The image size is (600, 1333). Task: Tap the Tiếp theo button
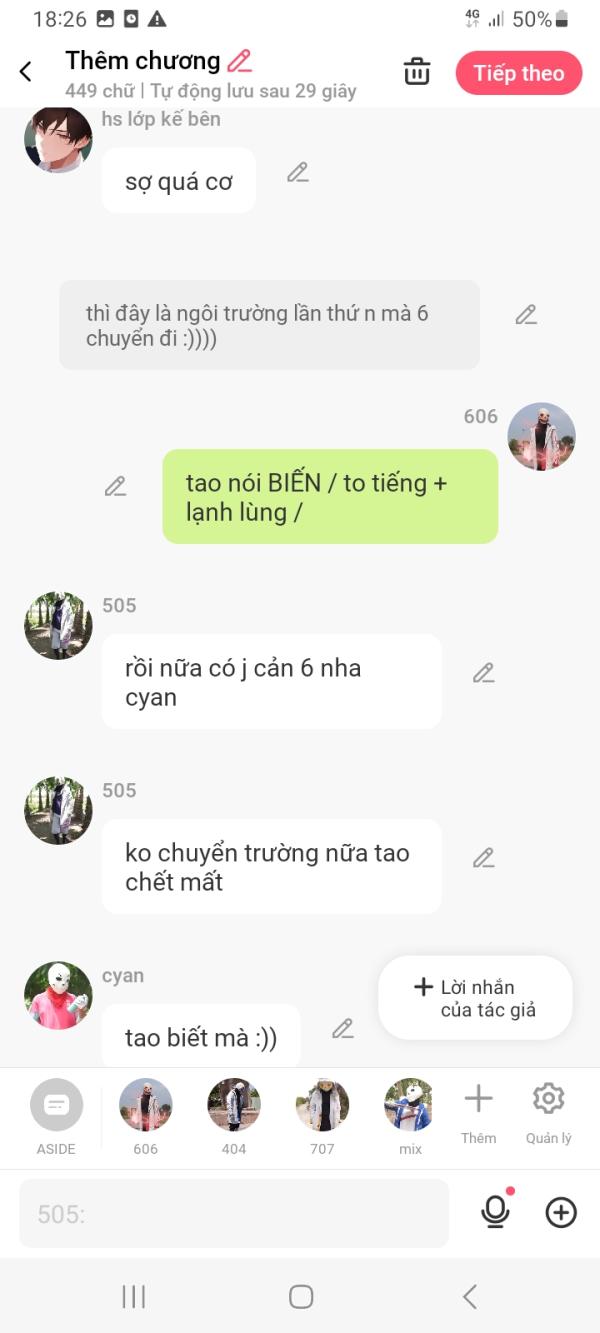[518, 73]
